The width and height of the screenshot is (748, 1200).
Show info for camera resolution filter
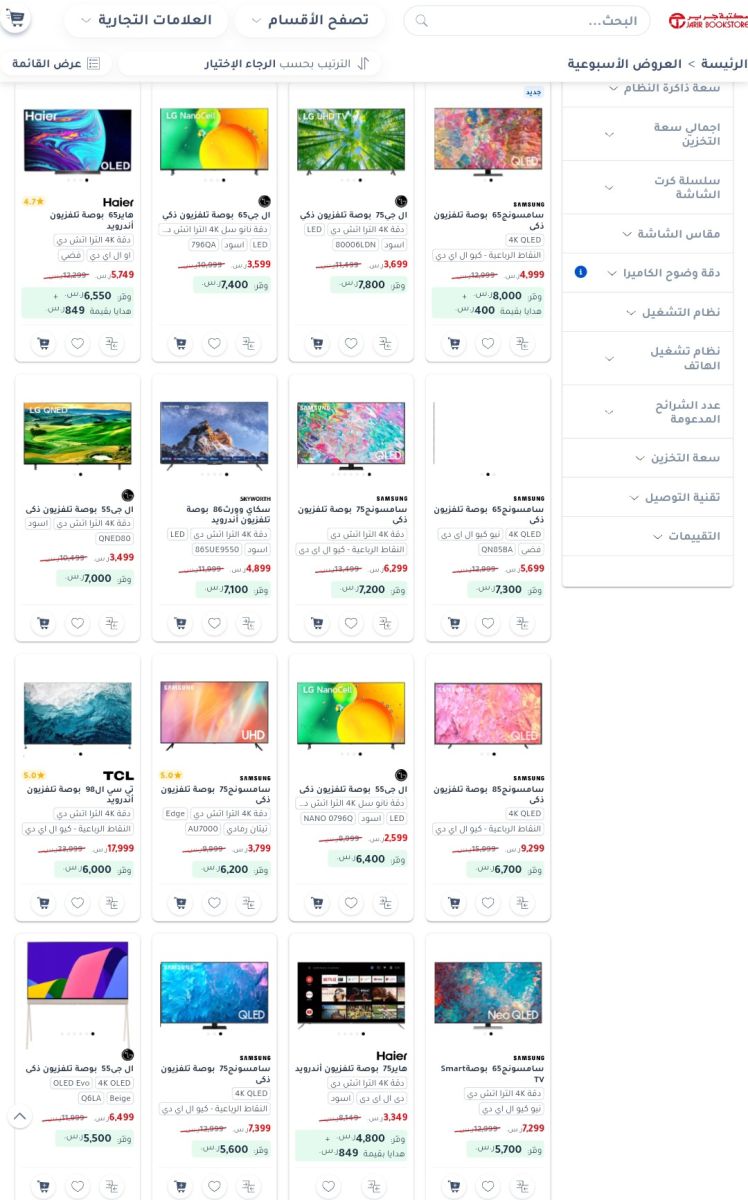(581, 272)
